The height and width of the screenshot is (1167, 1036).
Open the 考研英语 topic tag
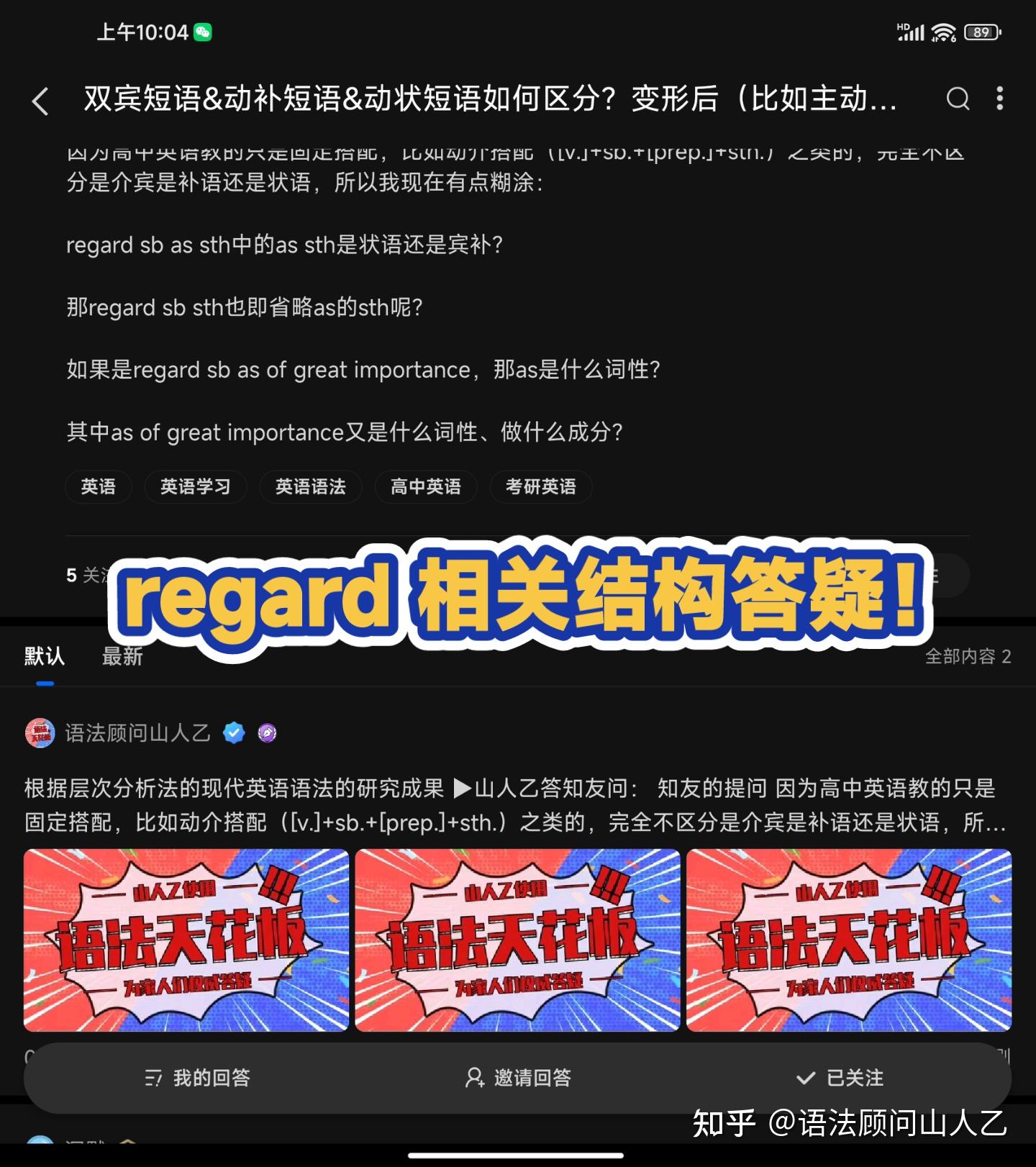click(540, 487)
